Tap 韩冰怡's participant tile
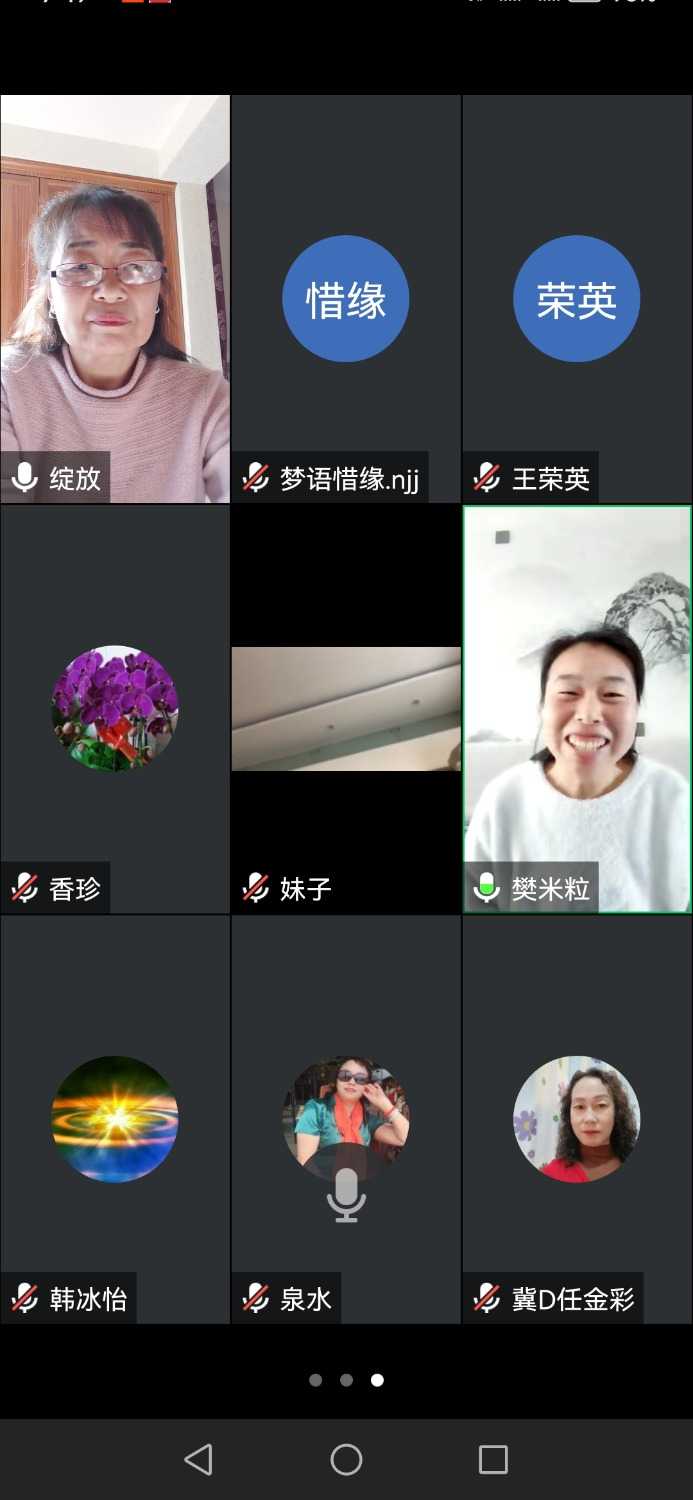Image resolution: width=693 pixels, height=1500 pixels. [115, 1118]
